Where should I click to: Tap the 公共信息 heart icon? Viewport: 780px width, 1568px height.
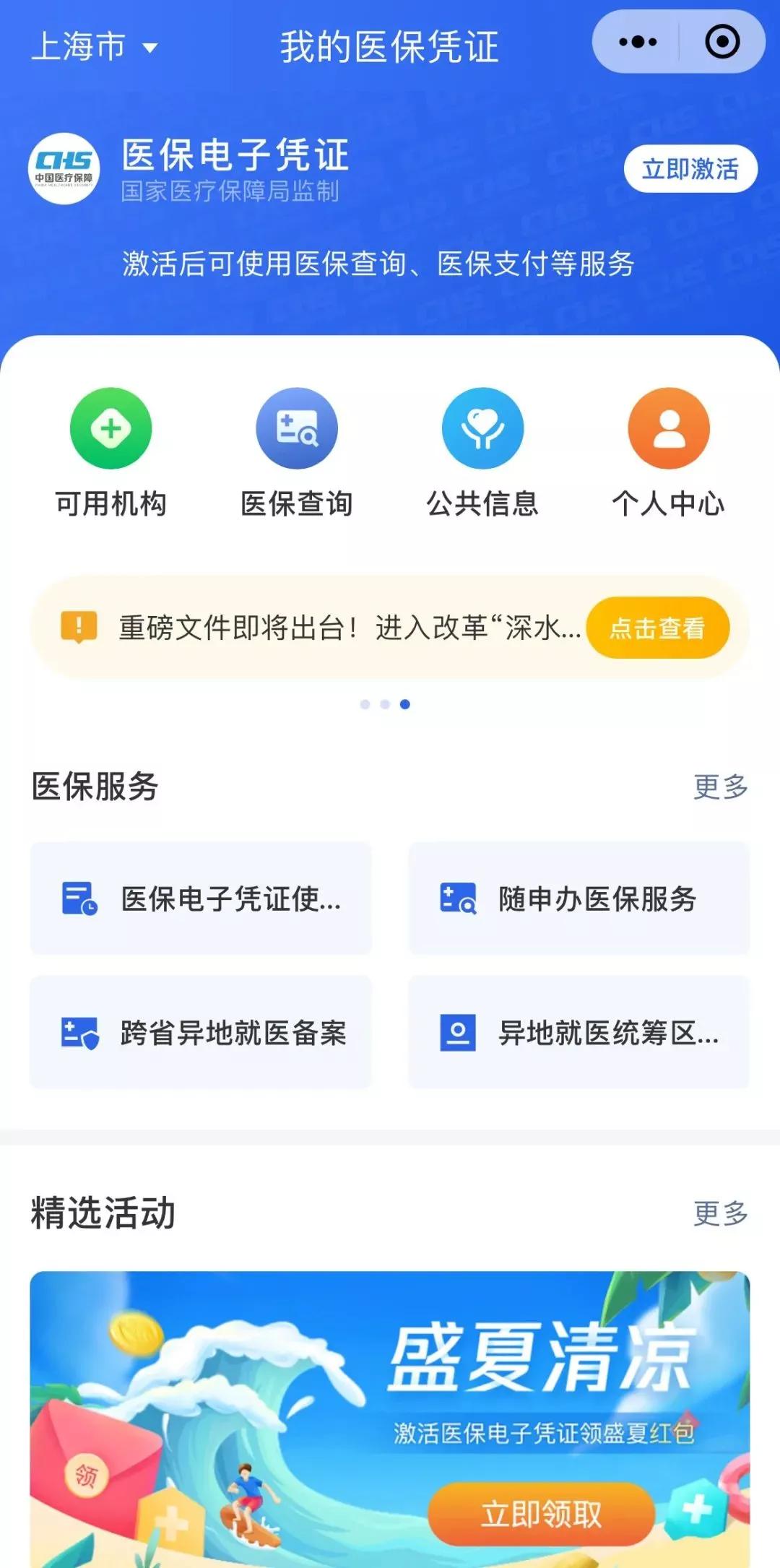(x=482, y=428)
